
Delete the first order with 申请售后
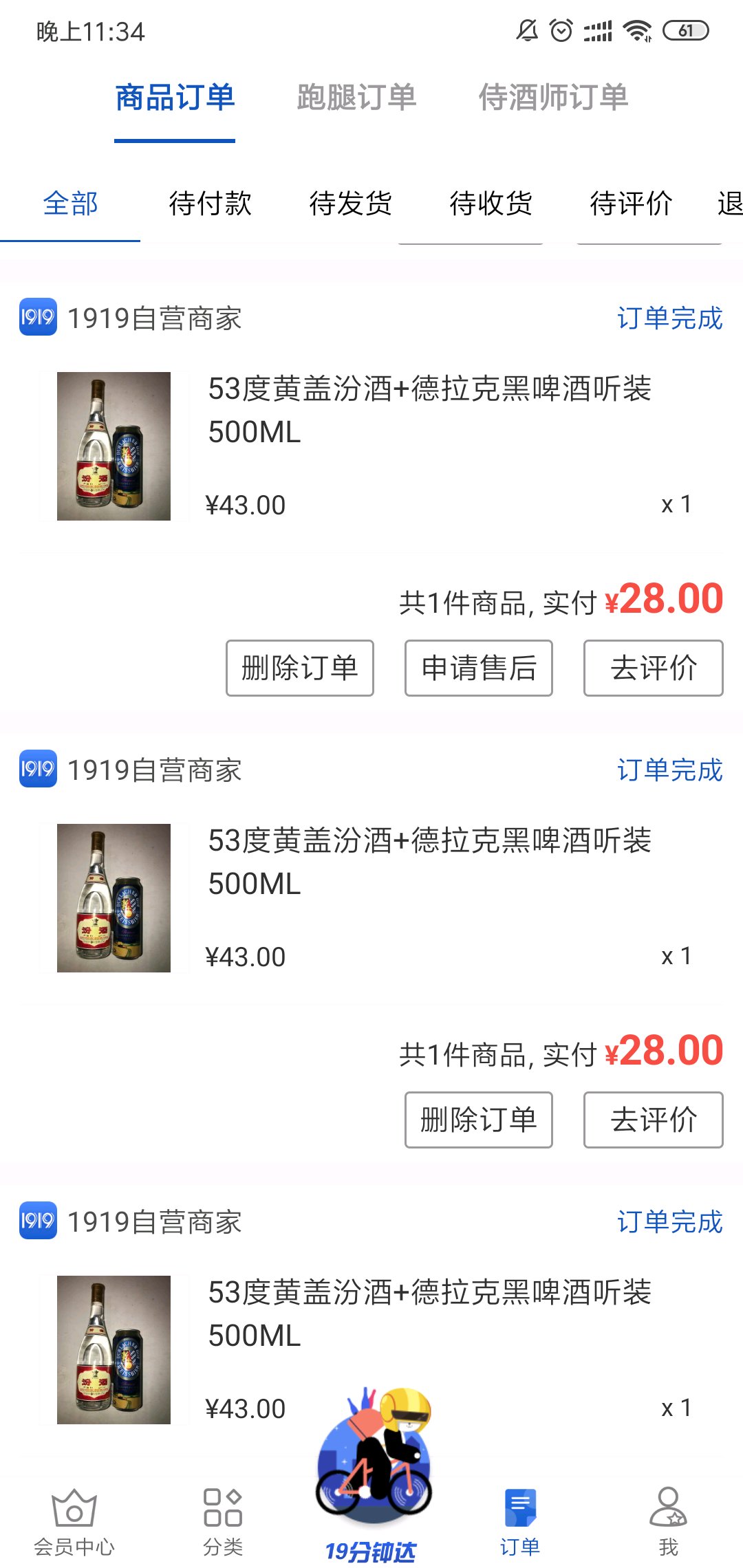(x=299, y=668)
